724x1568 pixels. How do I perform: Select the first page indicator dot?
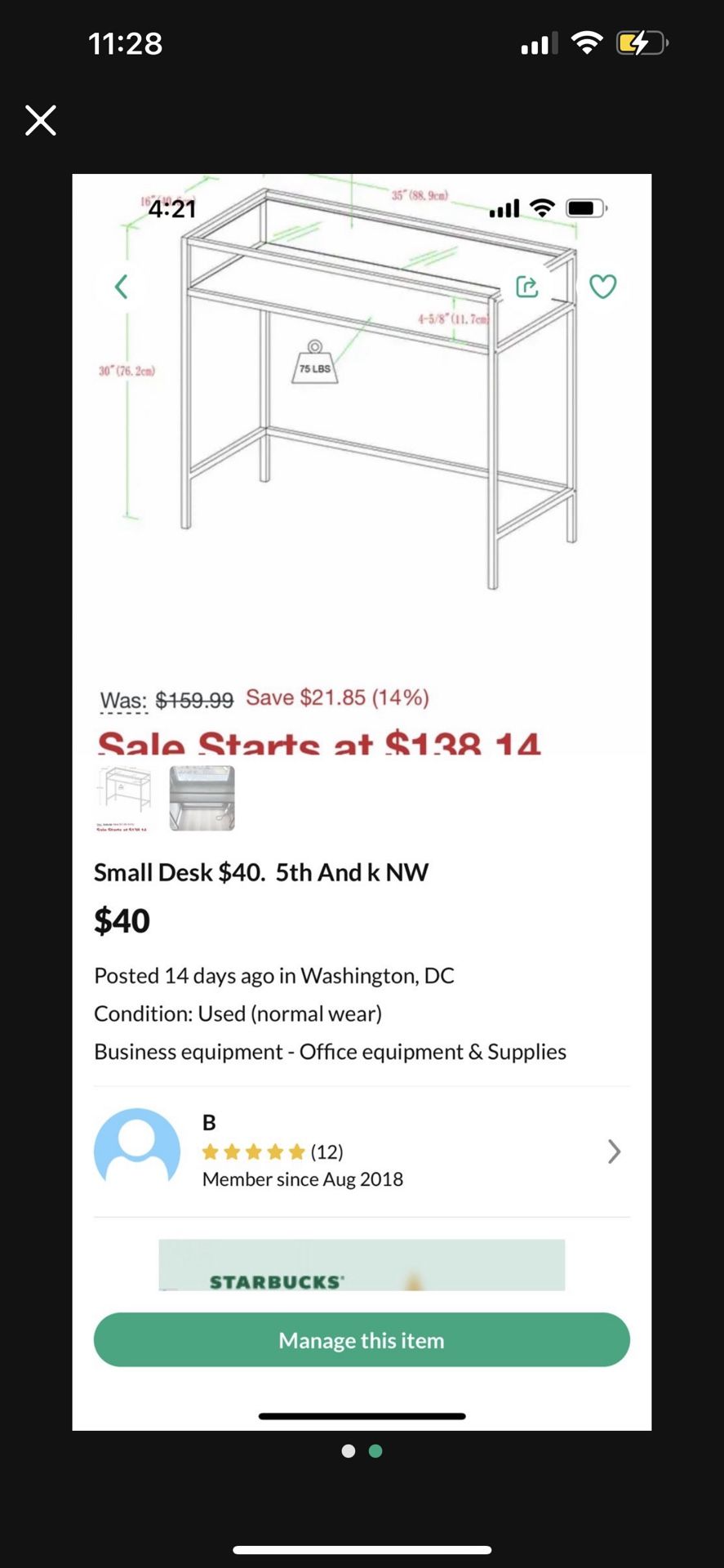click(x=348, y=1450)
